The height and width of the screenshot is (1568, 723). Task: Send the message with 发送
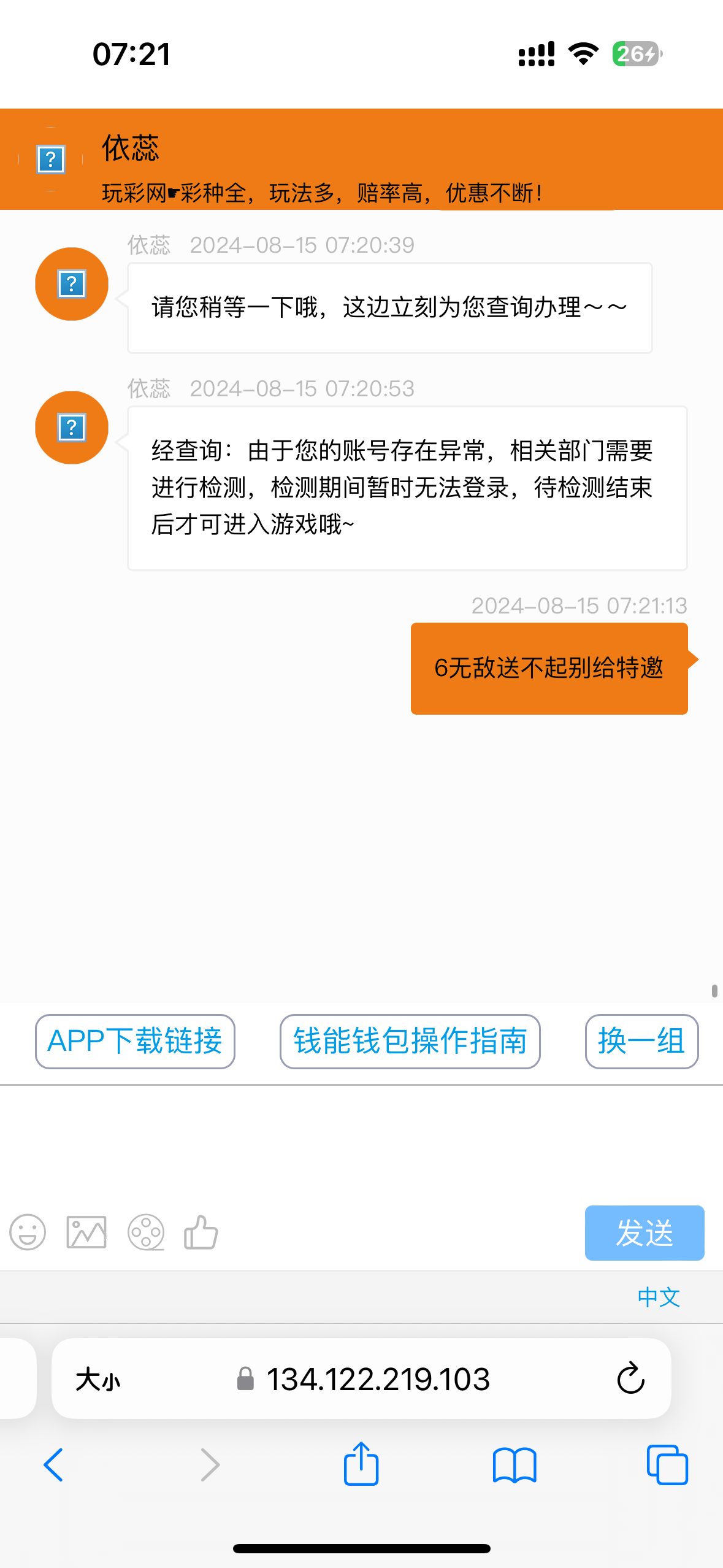point(644,1232)
